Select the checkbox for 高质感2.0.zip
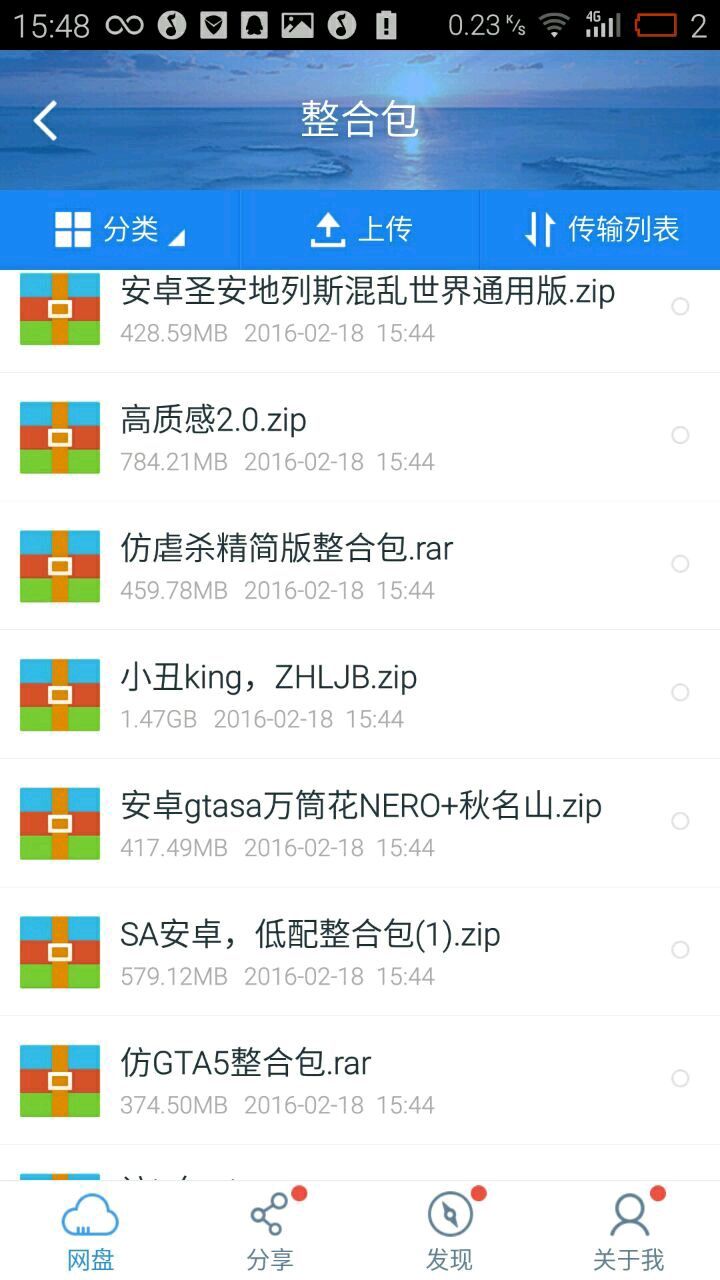Screen dimensions: 720x1280 coord(680,435)
